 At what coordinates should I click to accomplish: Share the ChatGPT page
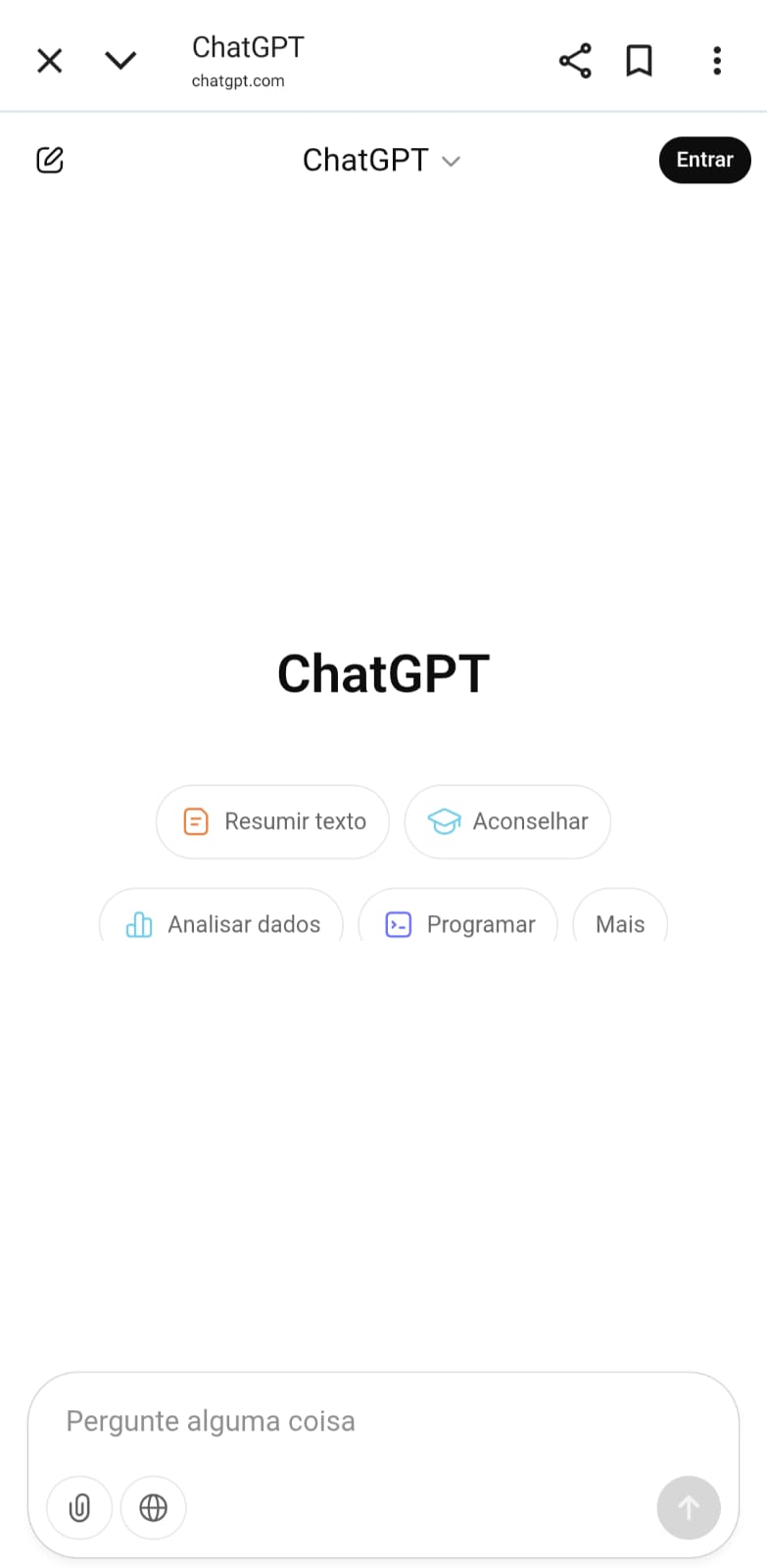tap(575, 61)
